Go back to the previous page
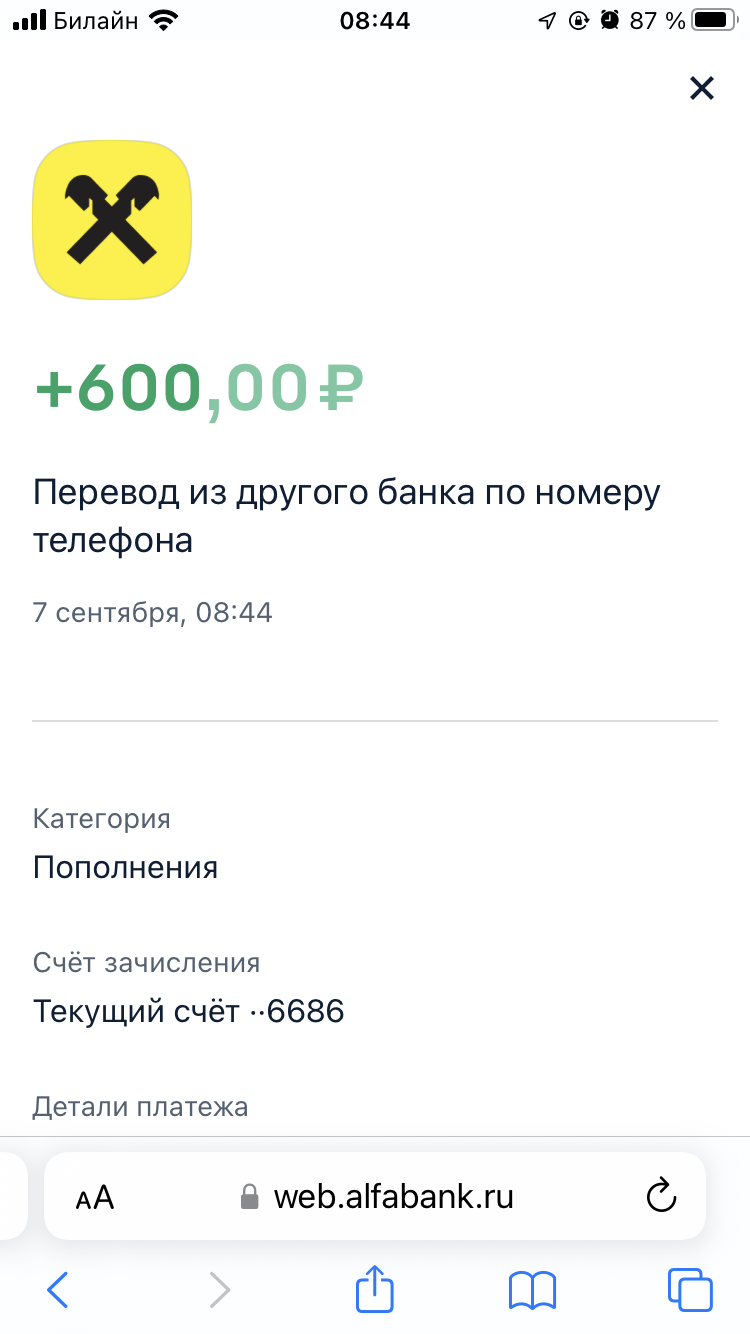This screenshot has width=750, height=1334. pos(58,1290)
